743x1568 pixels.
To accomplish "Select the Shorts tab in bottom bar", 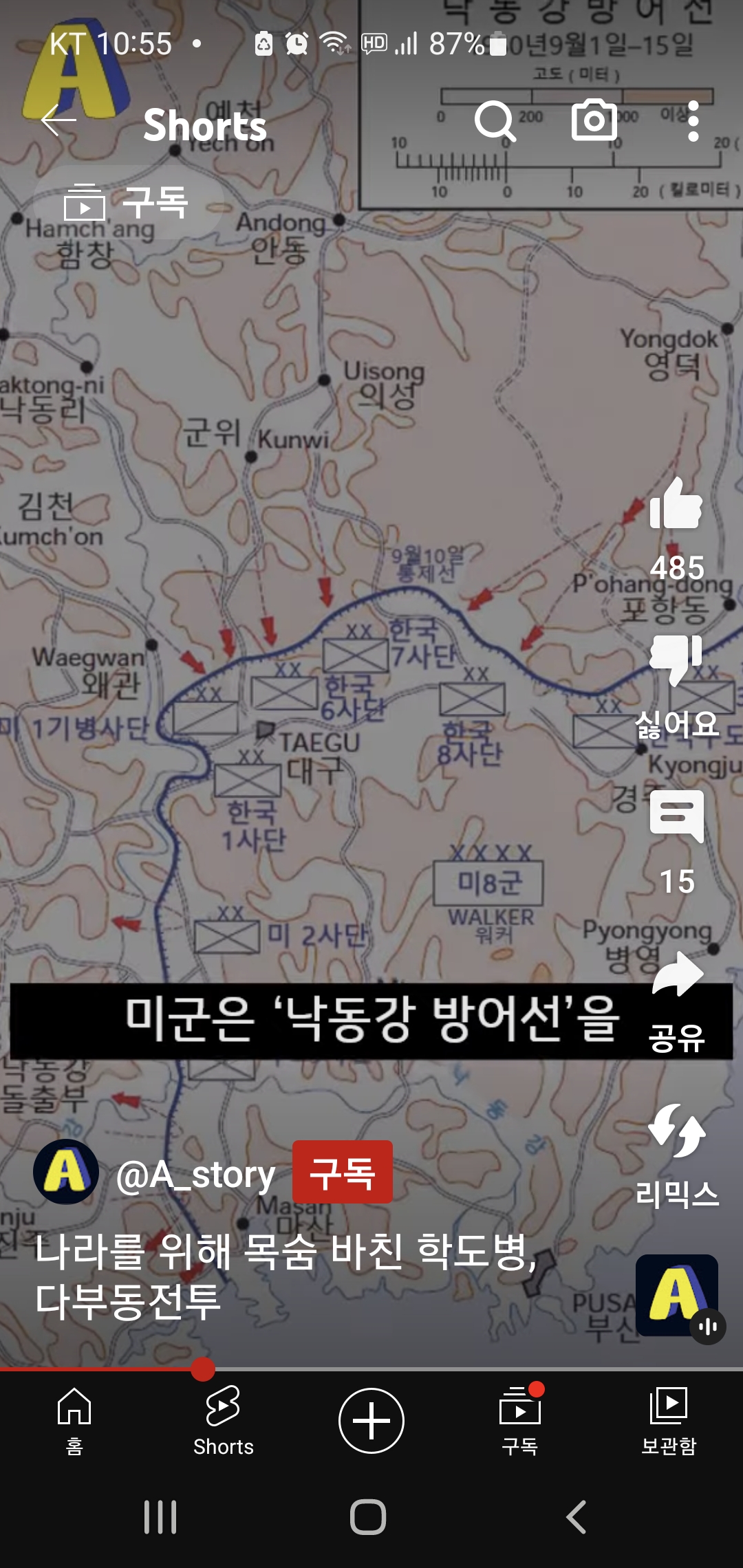I will pos(223,1421).
